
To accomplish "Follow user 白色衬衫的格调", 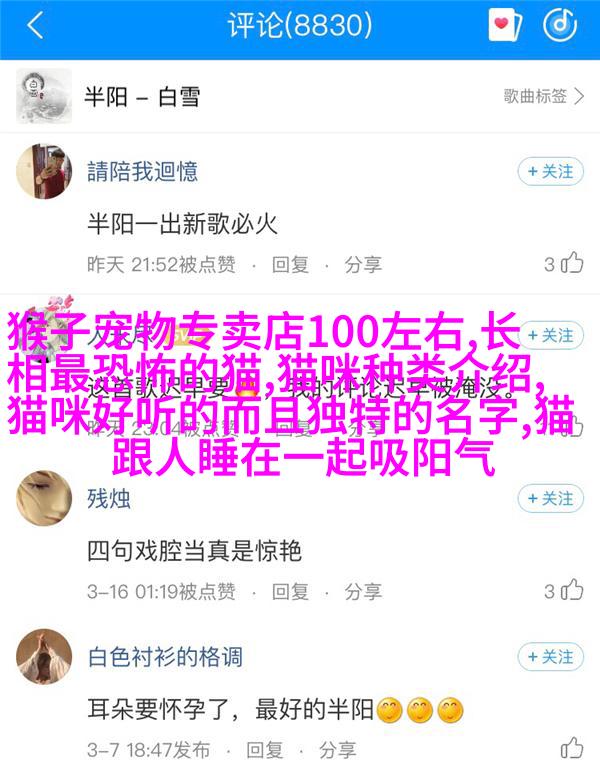I will (x=550, y=657).
